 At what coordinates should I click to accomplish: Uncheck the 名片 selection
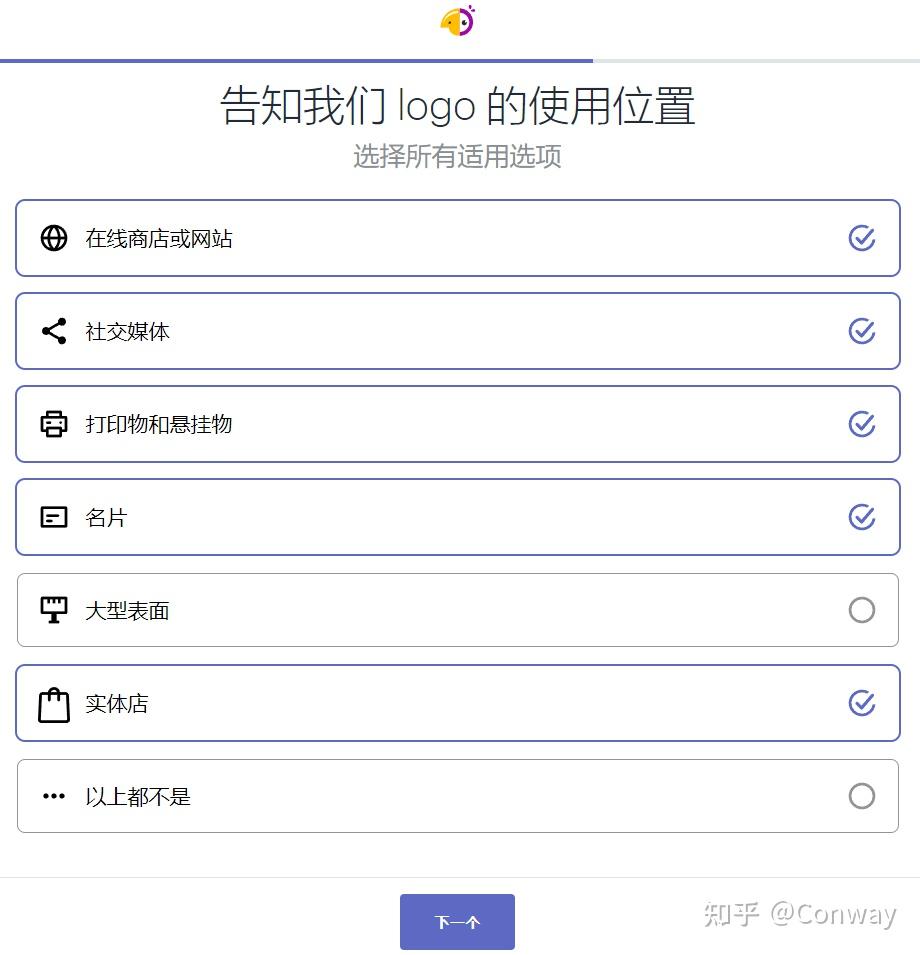[x=861, y=517]
